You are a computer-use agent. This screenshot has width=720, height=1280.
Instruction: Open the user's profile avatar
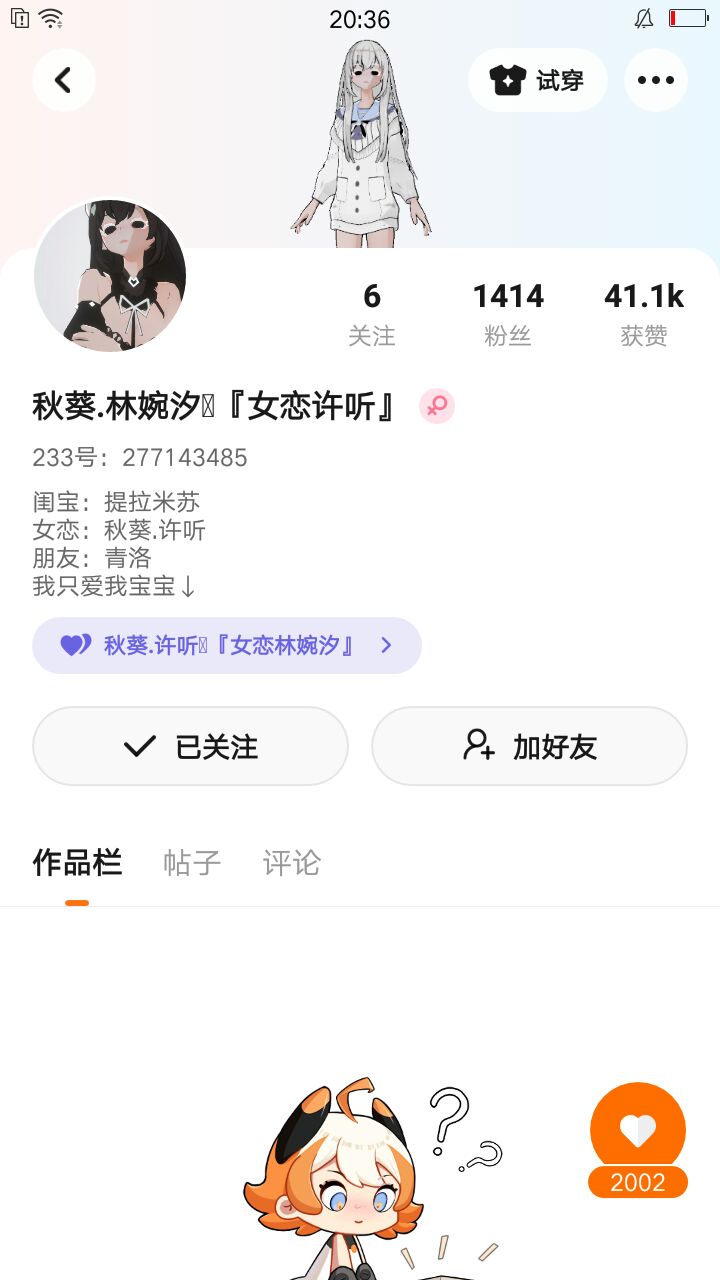pyautogui.click(x=110, y=276)
